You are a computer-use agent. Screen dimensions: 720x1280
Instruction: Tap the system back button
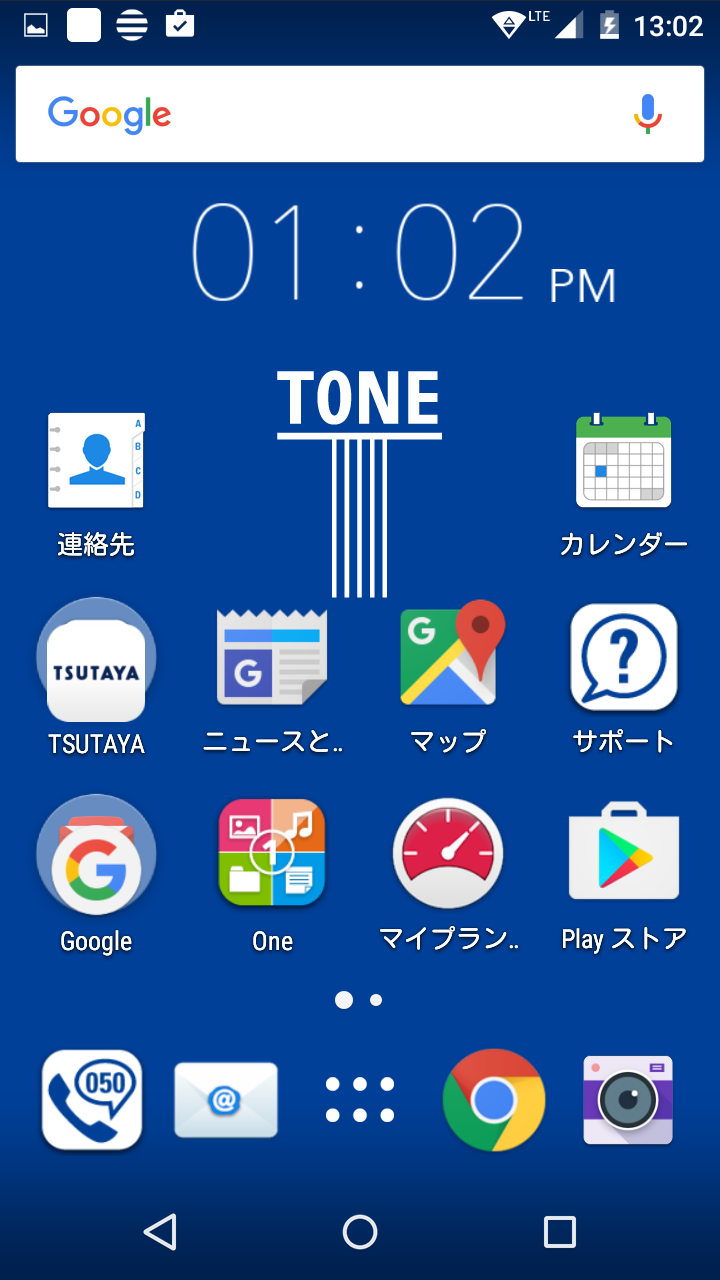(x=160, y=1232)
